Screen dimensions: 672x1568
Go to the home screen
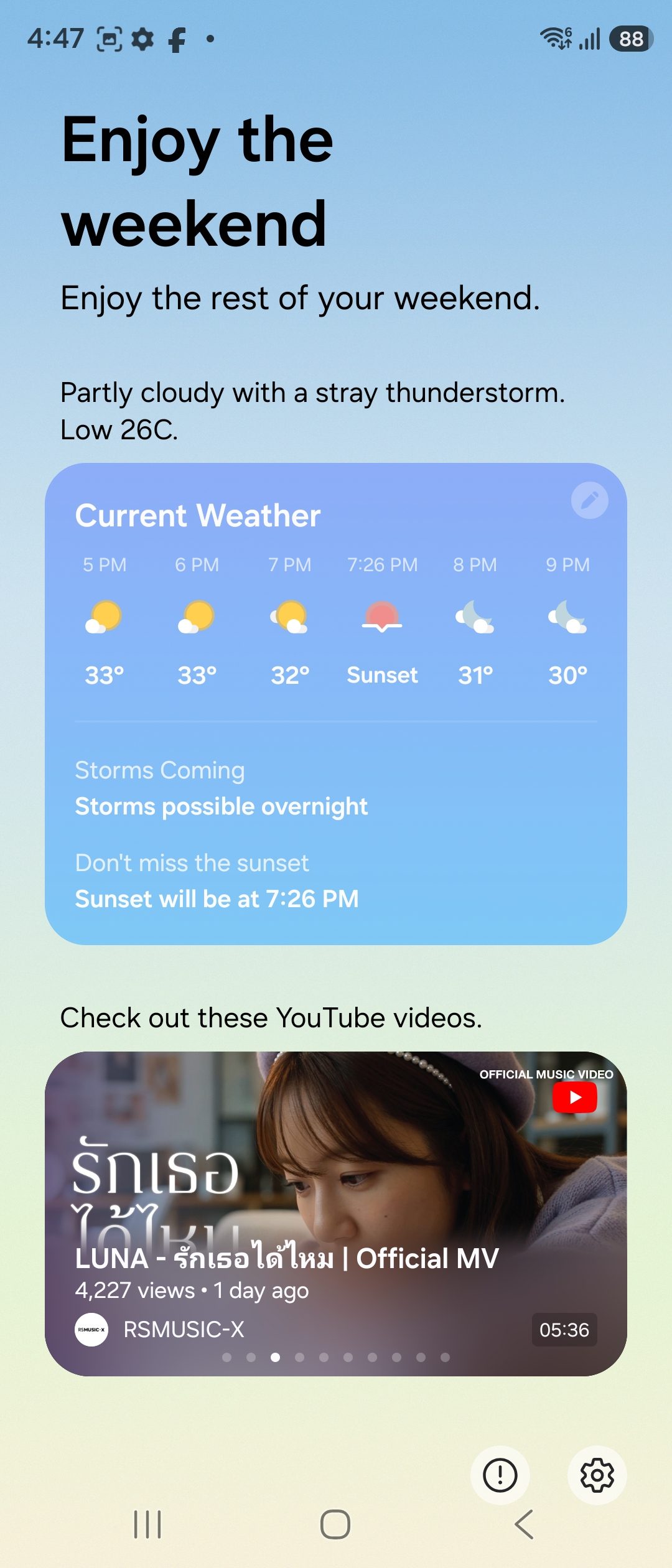pos(335,1524)
